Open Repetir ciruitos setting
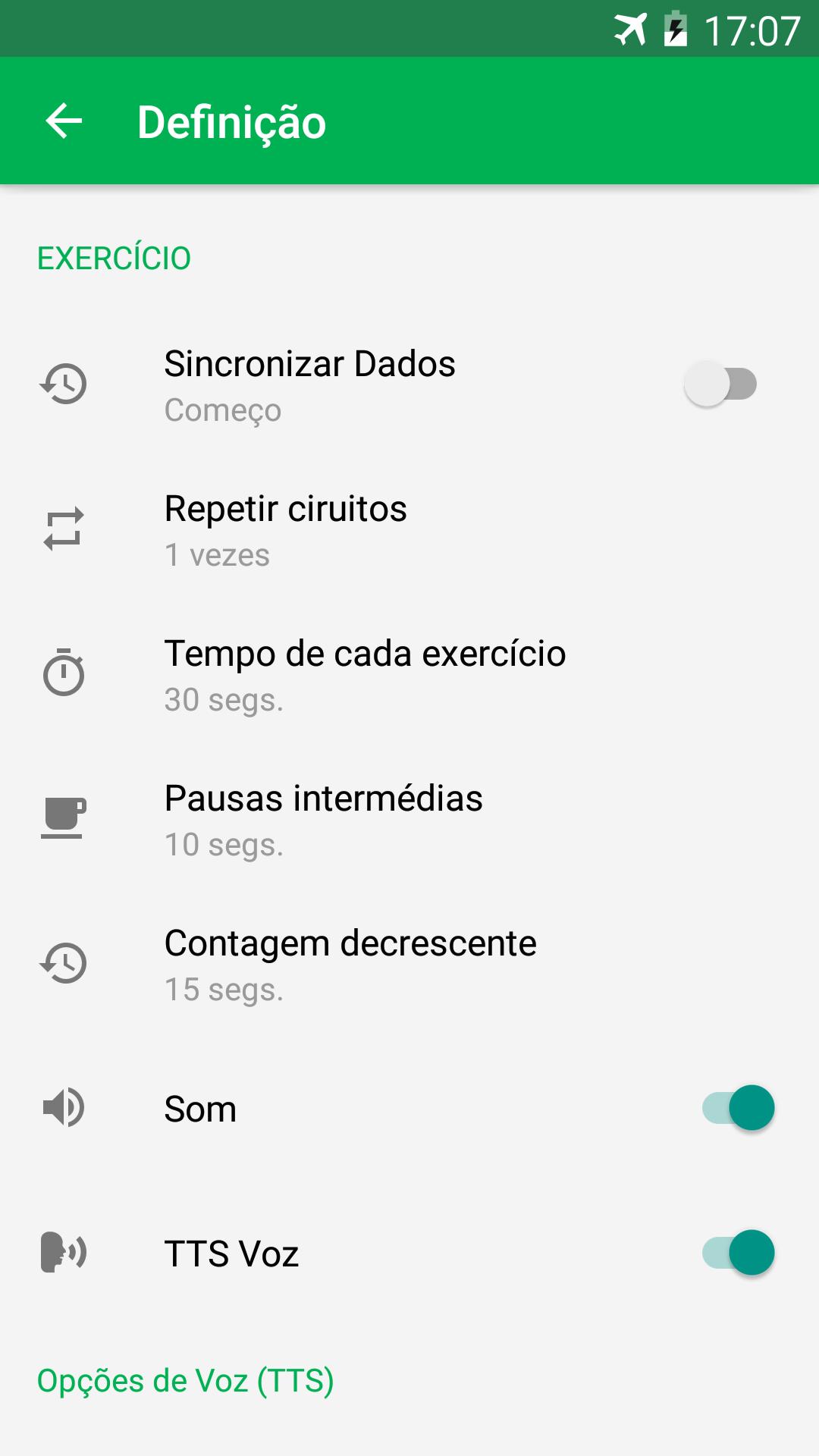Image resolution: width=819 pixels, height=1456 pixels. (x=409, y=531)
